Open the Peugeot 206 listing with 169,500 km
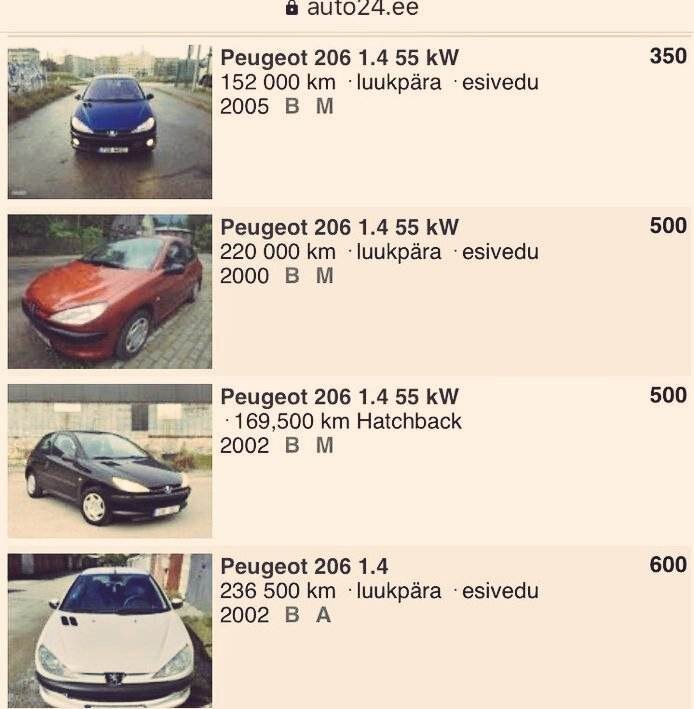694x709 pixels. (x=339, y=397)
